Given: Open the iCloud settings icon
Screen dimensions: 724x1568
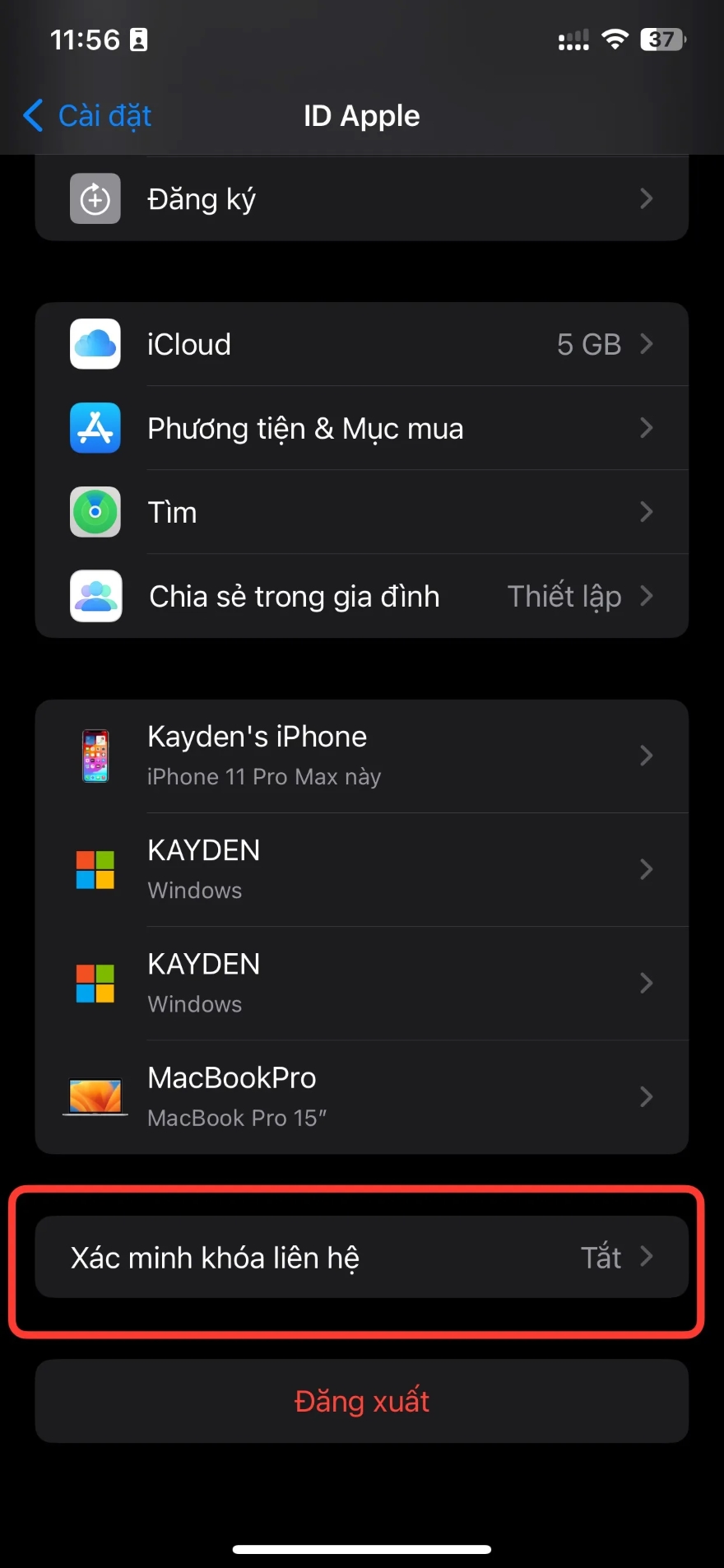Looking at the screenshot, I should pos(95,344).
